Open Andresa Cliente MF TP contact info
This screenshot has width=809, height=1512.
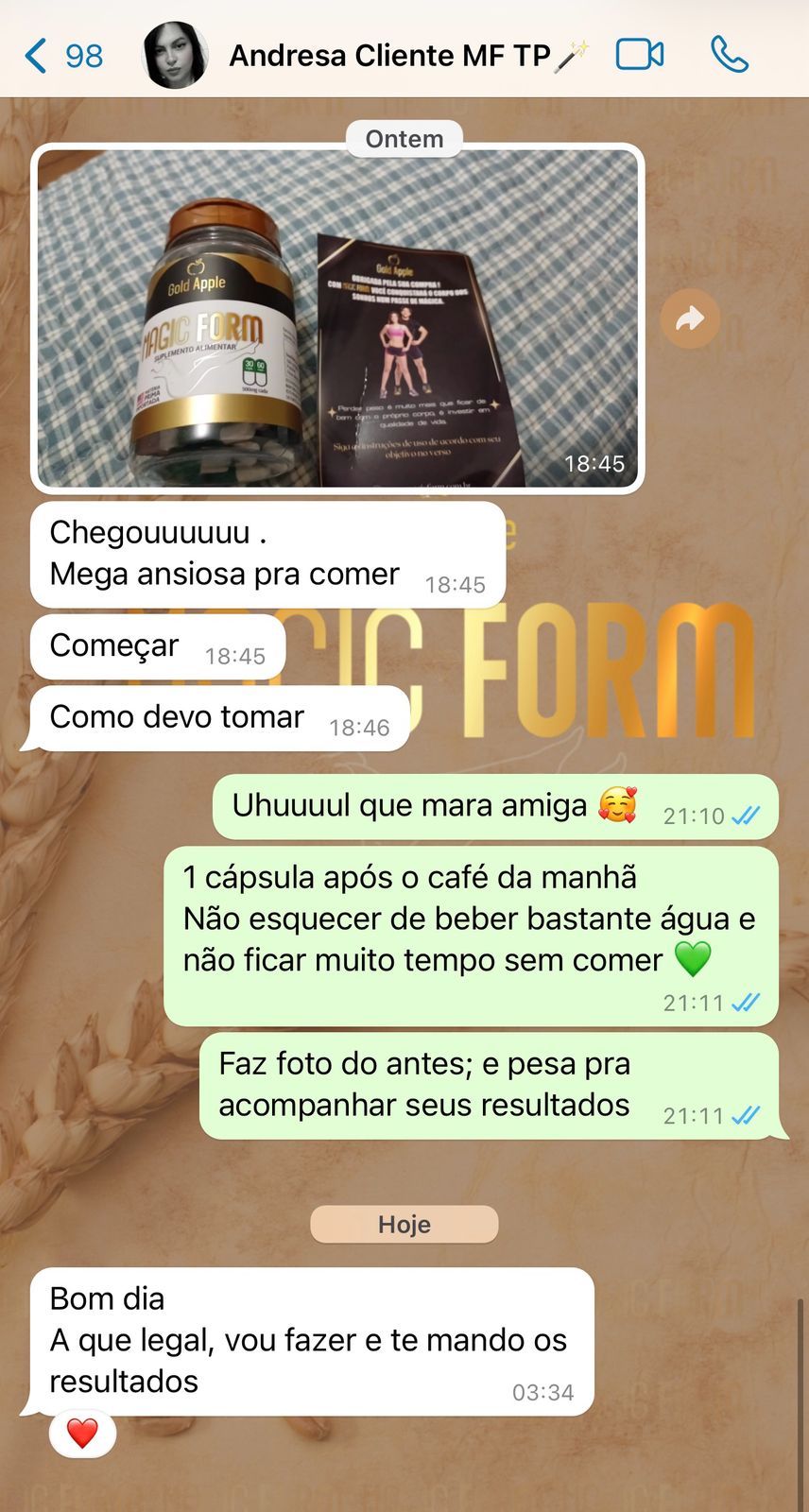tap(389, 57)
